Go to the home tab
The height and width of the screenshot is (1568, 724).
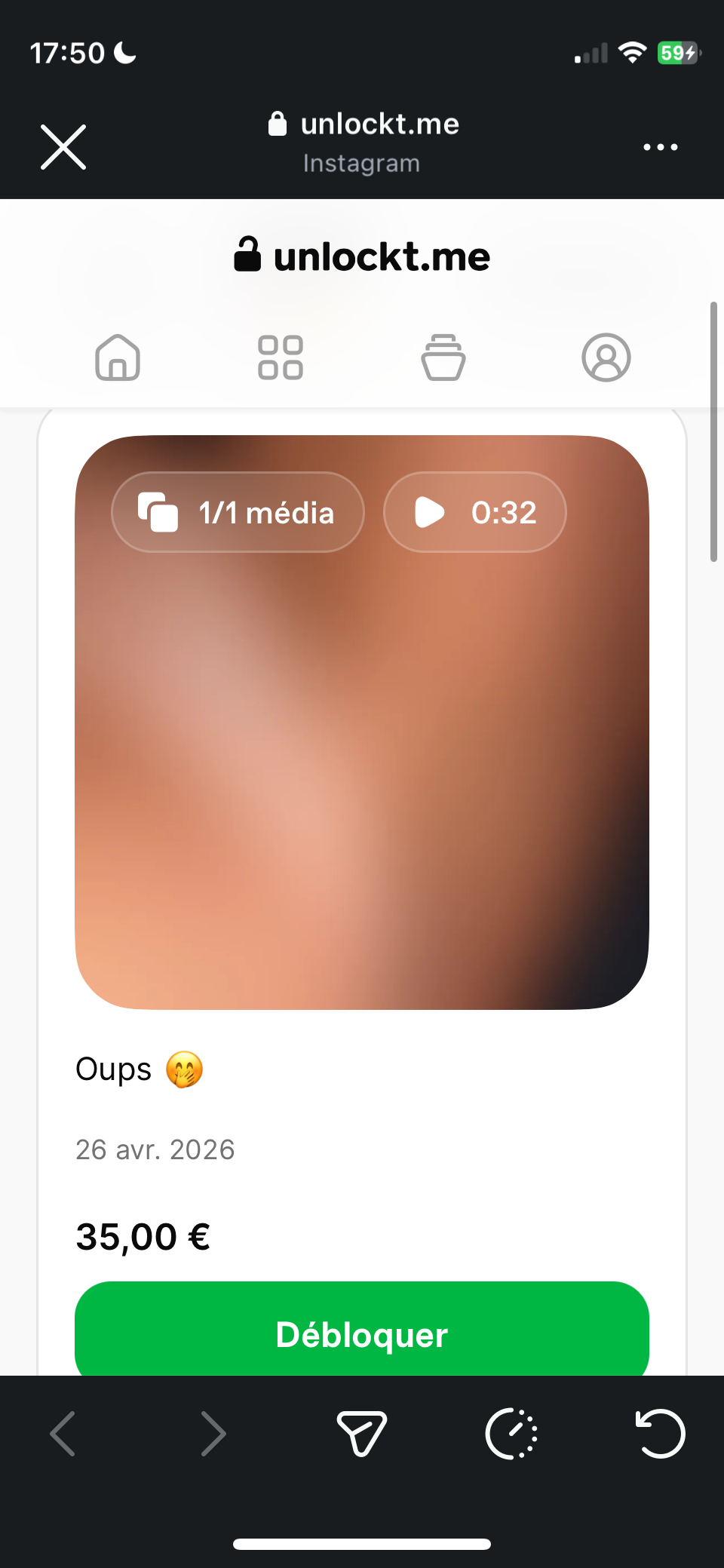click(x=118, y=357)
